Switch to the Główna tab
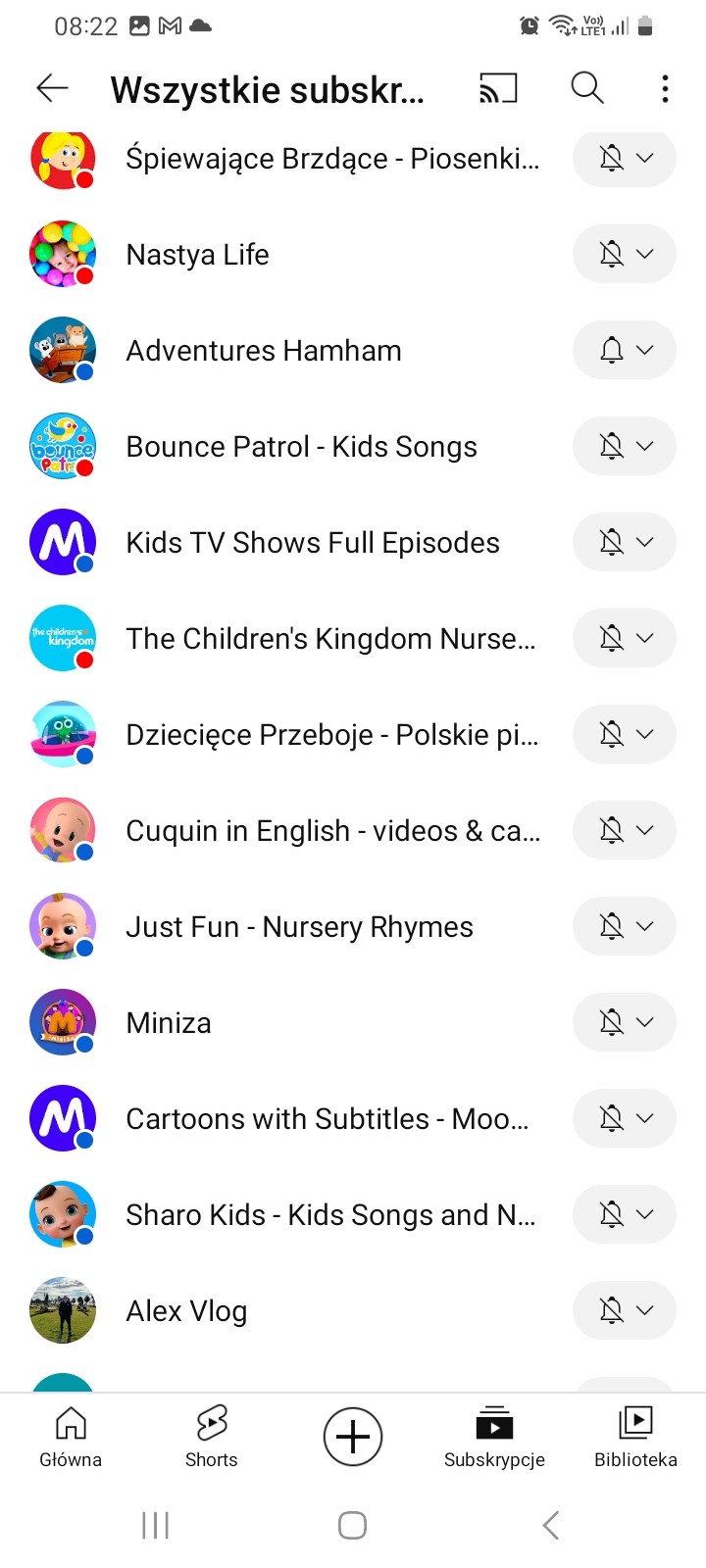Screen dimensions: 706x1568 pyautogui.click(x=71, y=1437)
